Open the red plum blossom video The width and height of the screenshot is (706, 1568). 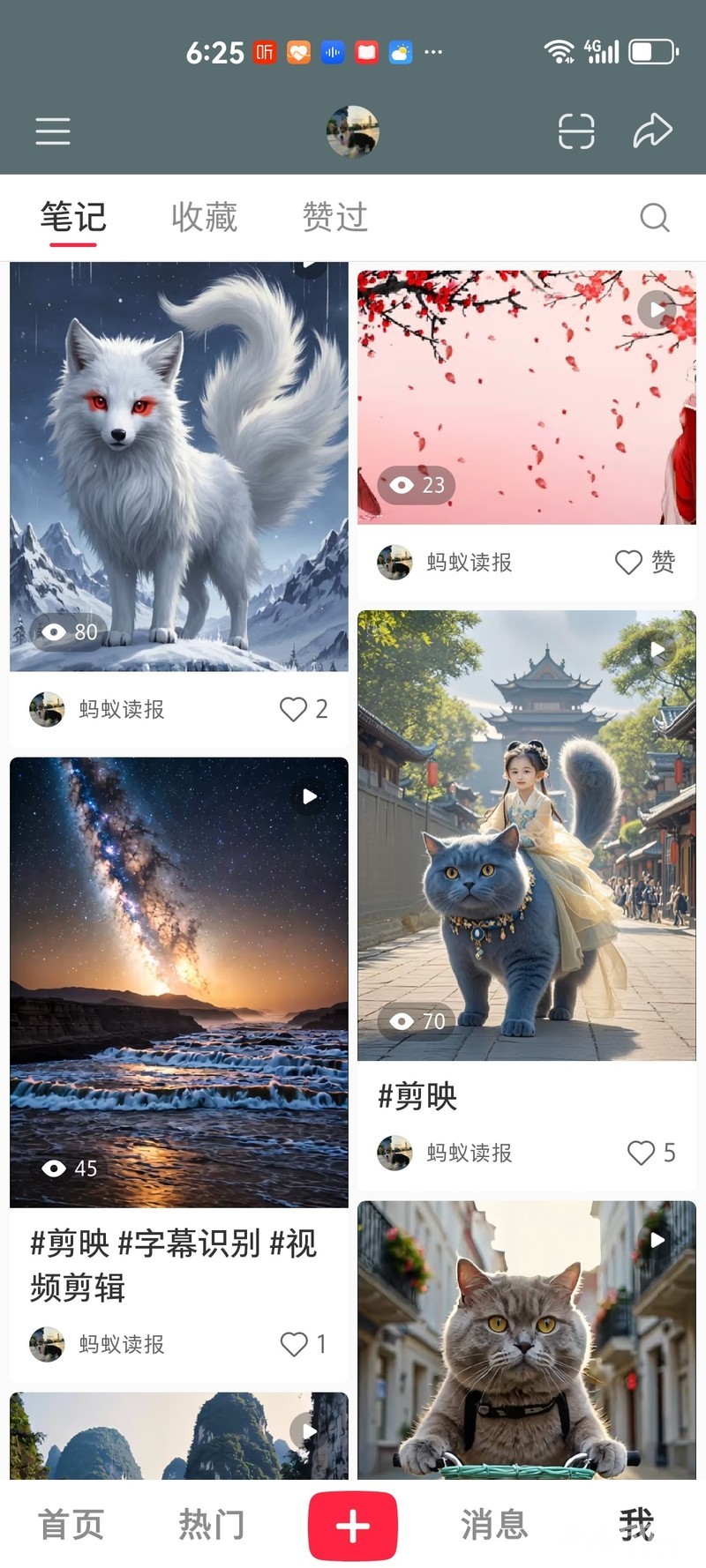click(x=526, y=397)
